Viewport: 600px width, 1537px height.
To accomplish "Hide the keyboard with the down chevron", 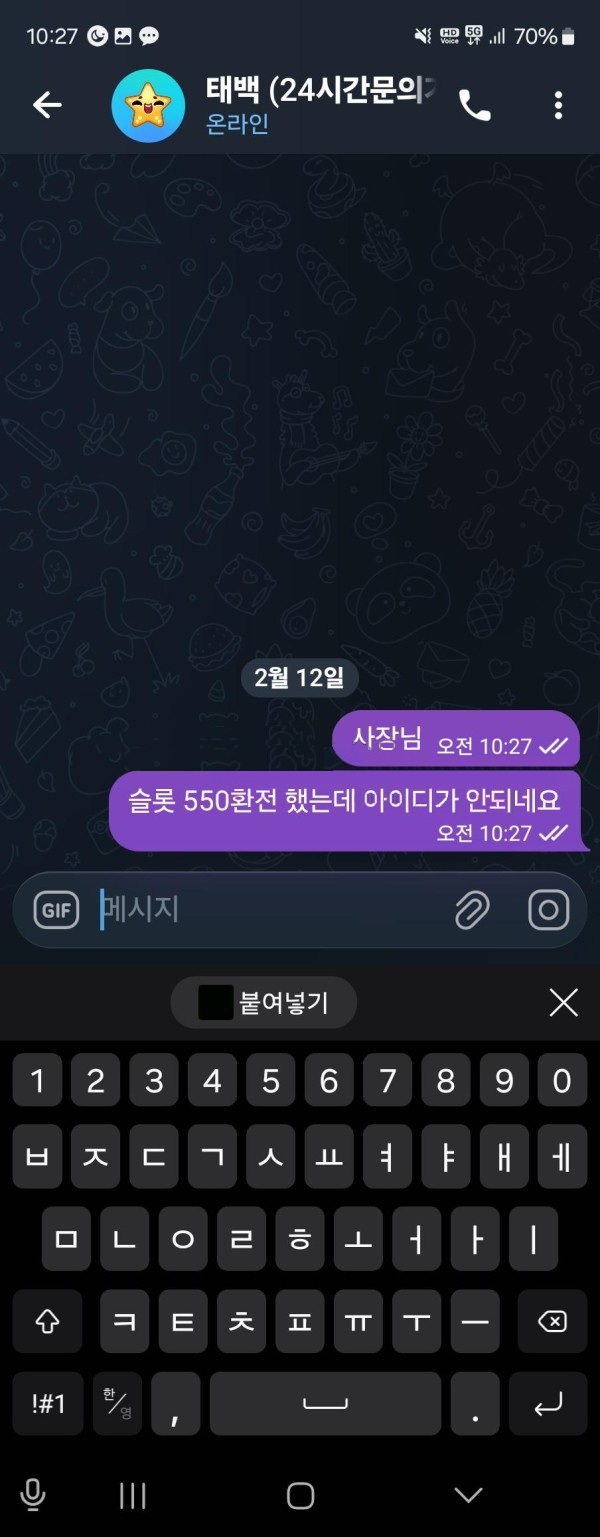I will coord(468,1495).
